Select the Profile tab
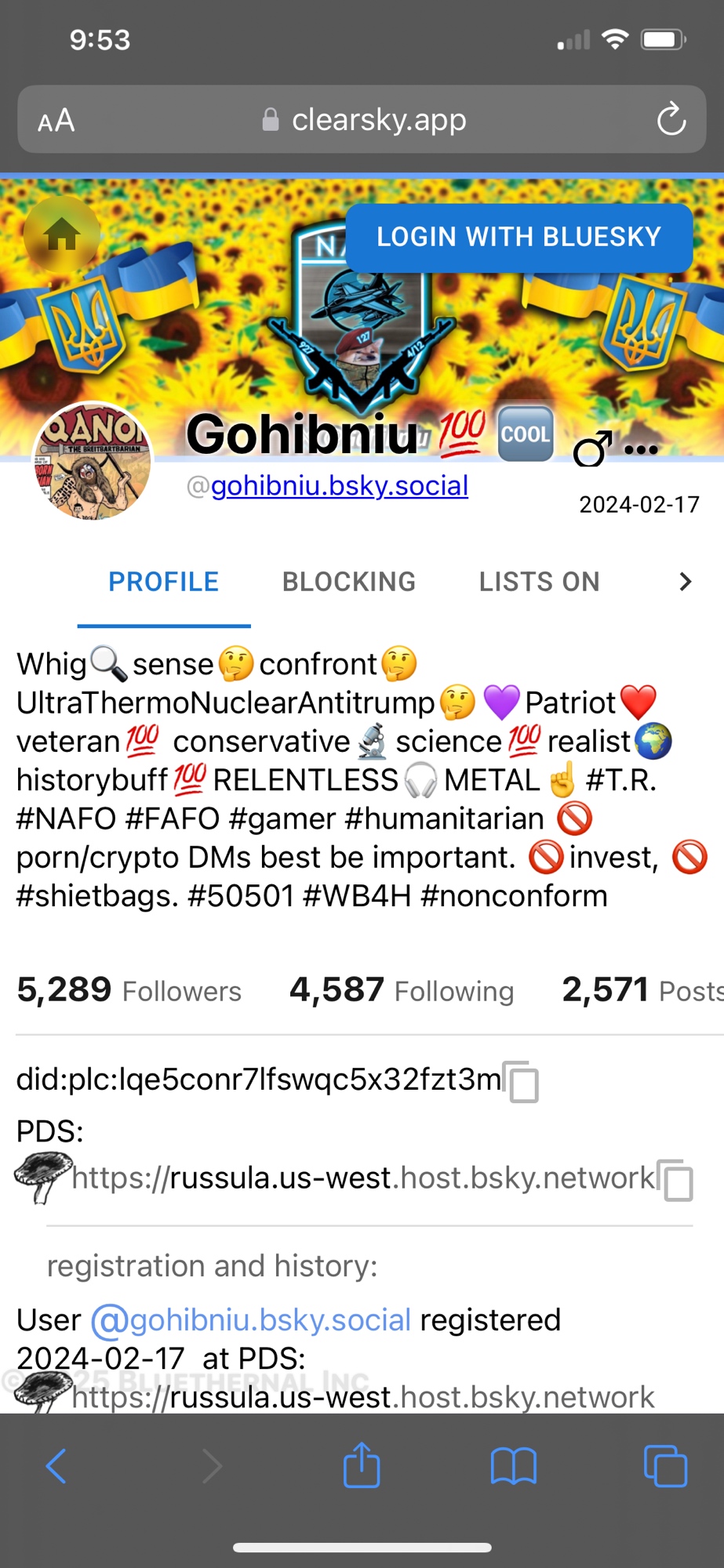This screenshot has height=1568, width=724. point(163,582)
